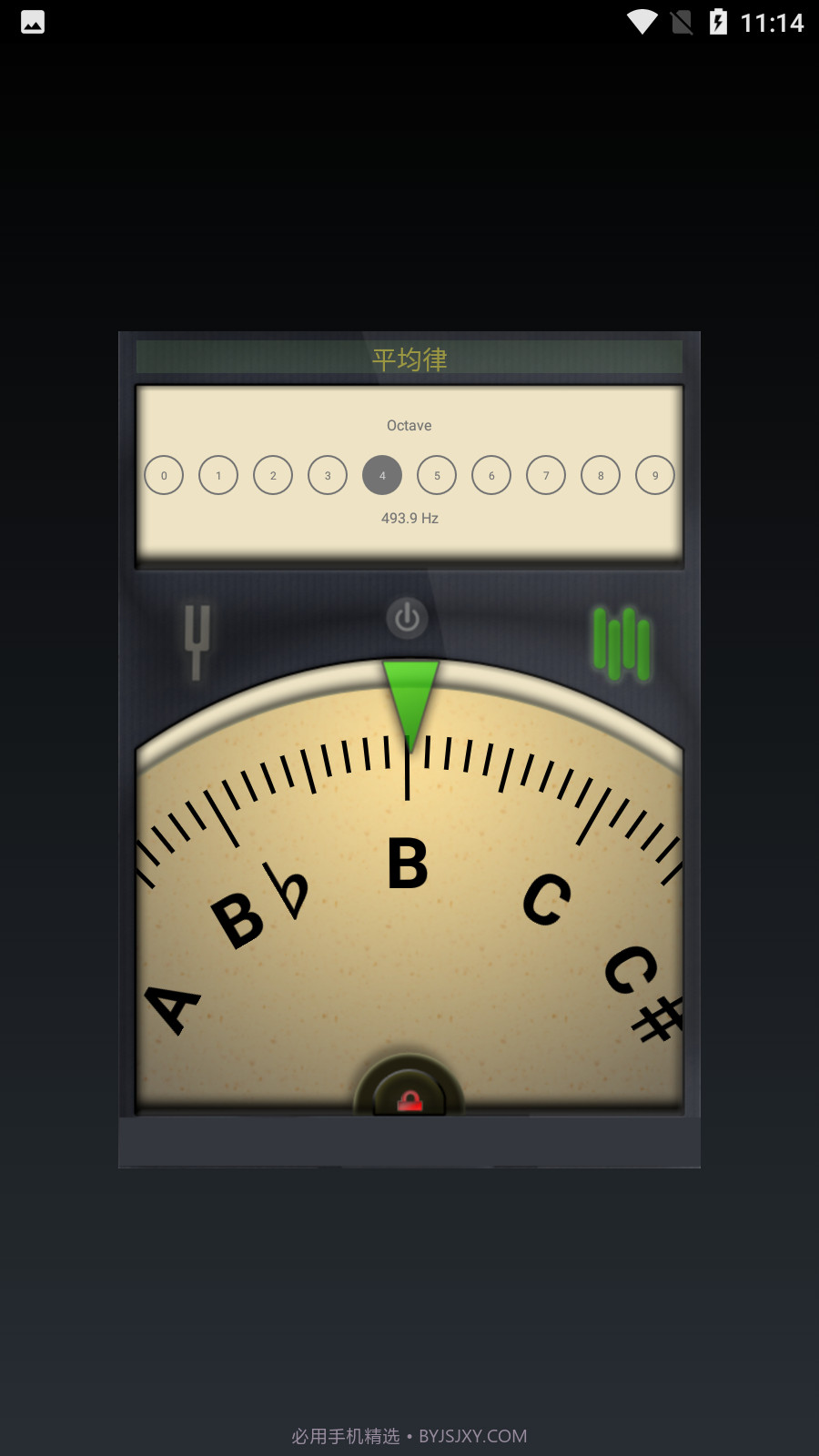Select octave 1
This screenshot has height=1456, width=819.
(218, 475)
